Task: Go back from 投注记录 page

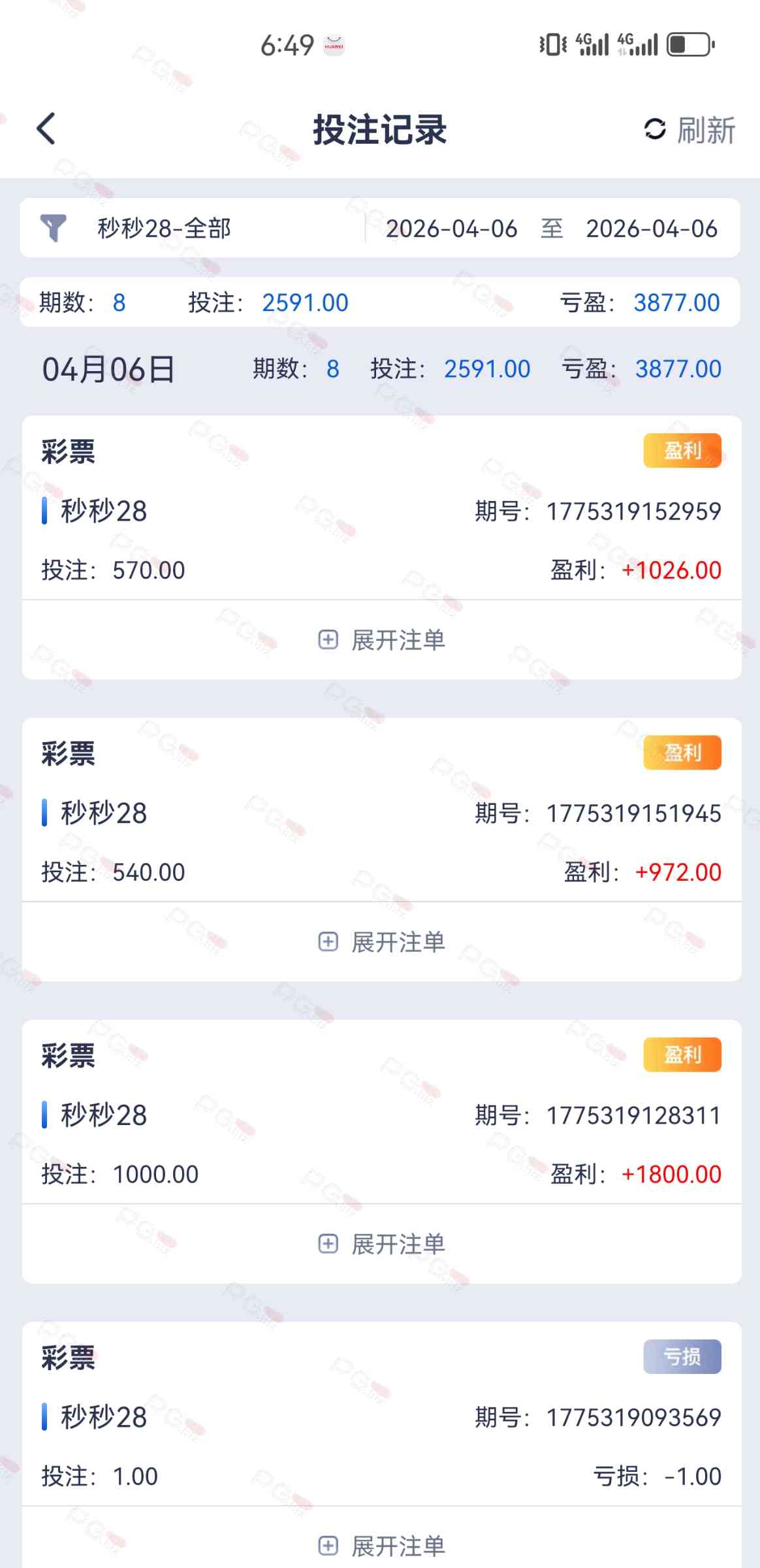Action: (x=46, y=129)
